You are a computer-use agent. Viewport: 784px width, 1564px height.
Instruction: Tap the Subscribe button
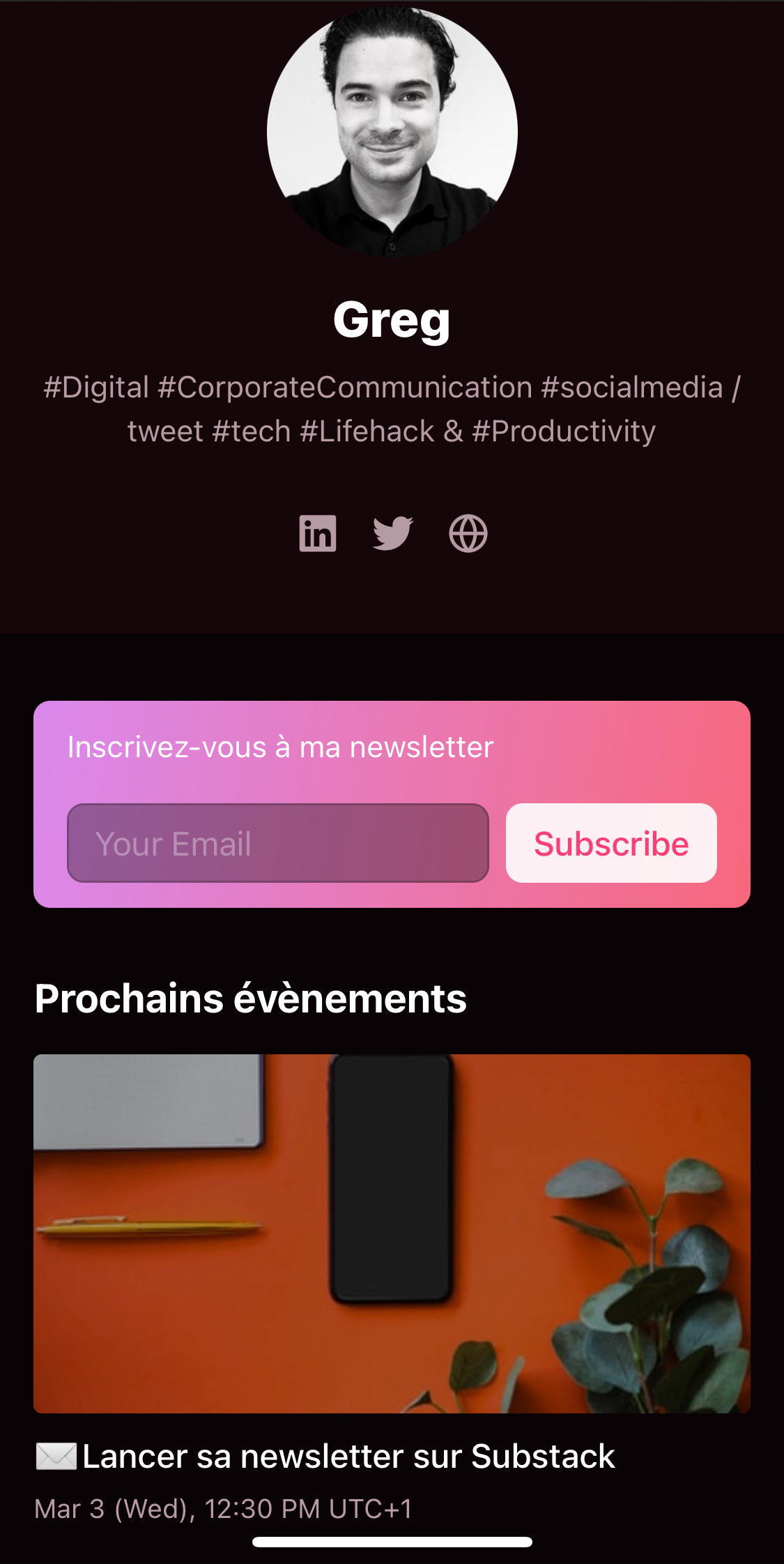coord(611,843)
